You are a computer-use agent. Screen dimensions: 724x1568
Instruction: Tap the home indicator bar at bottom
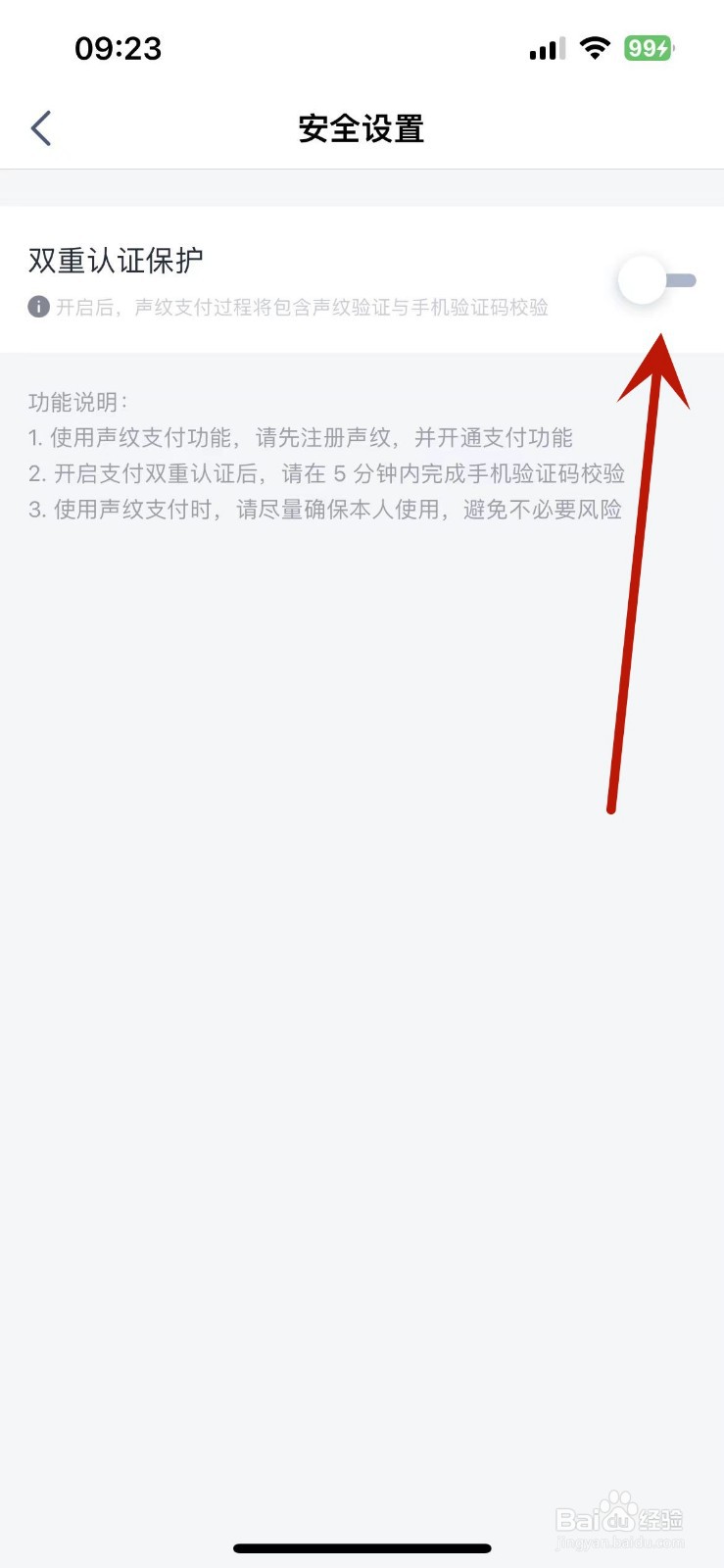point(362,1547)
